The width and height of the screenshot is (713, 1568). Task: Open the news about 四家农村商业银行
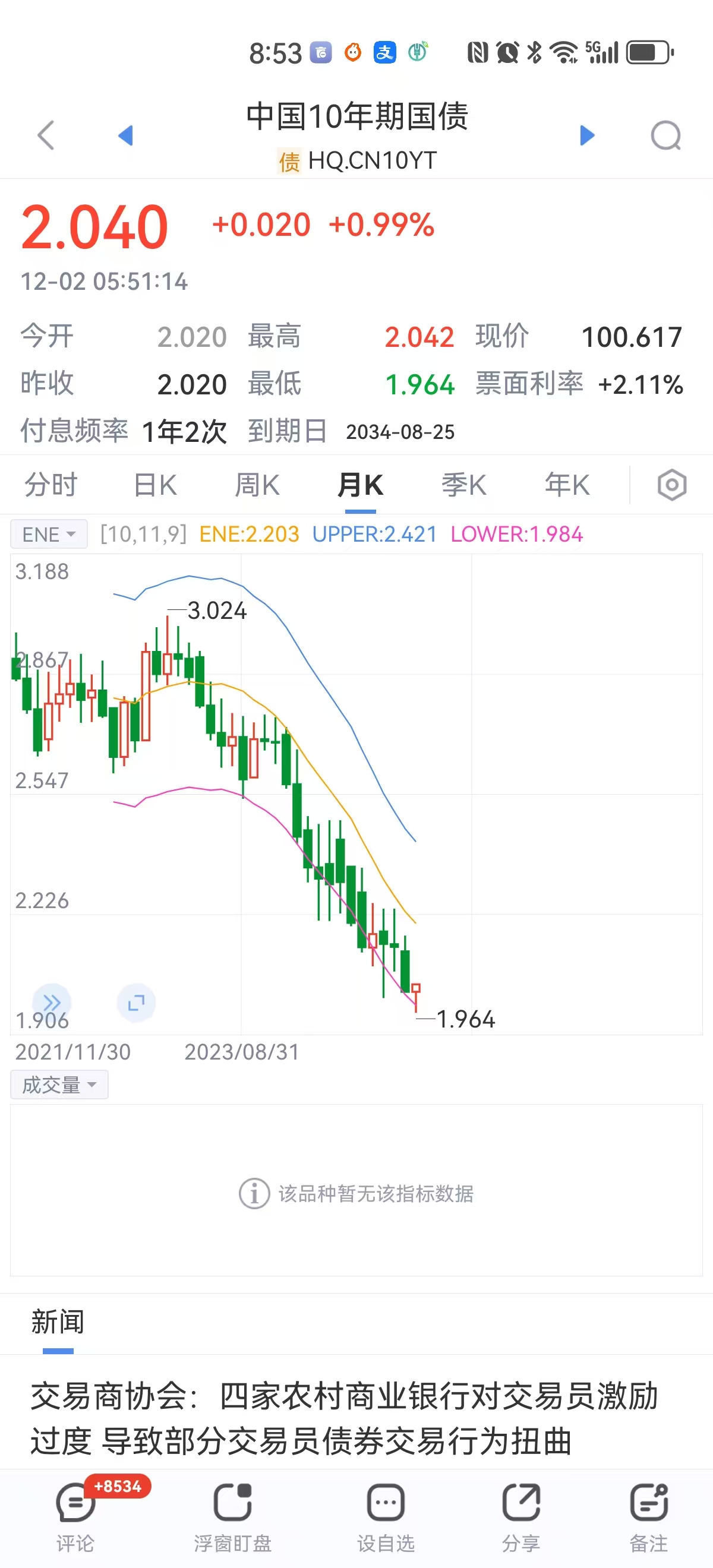344,1418
